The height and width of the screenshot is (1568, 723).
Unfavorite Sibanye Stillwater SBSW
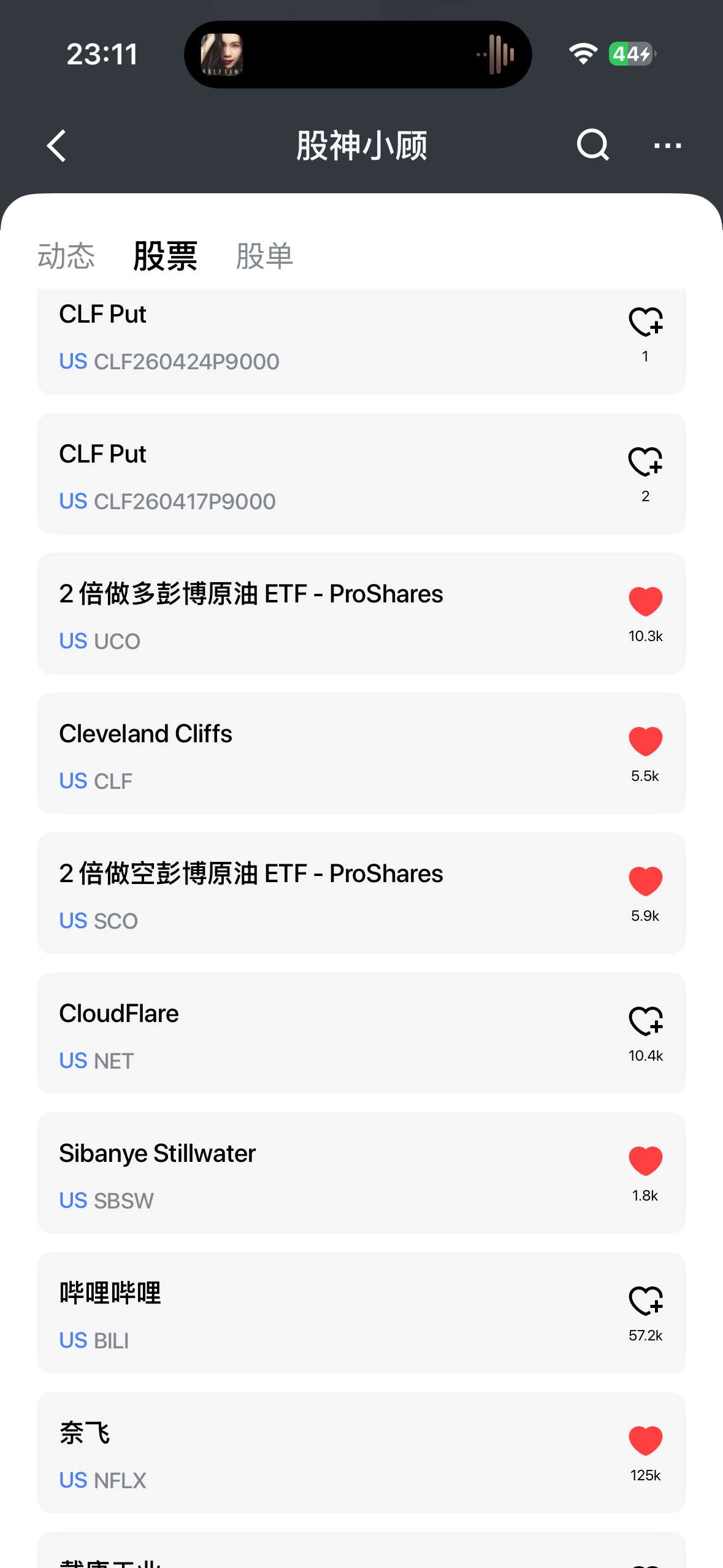pyautogui.click(x=645, y=1161)
